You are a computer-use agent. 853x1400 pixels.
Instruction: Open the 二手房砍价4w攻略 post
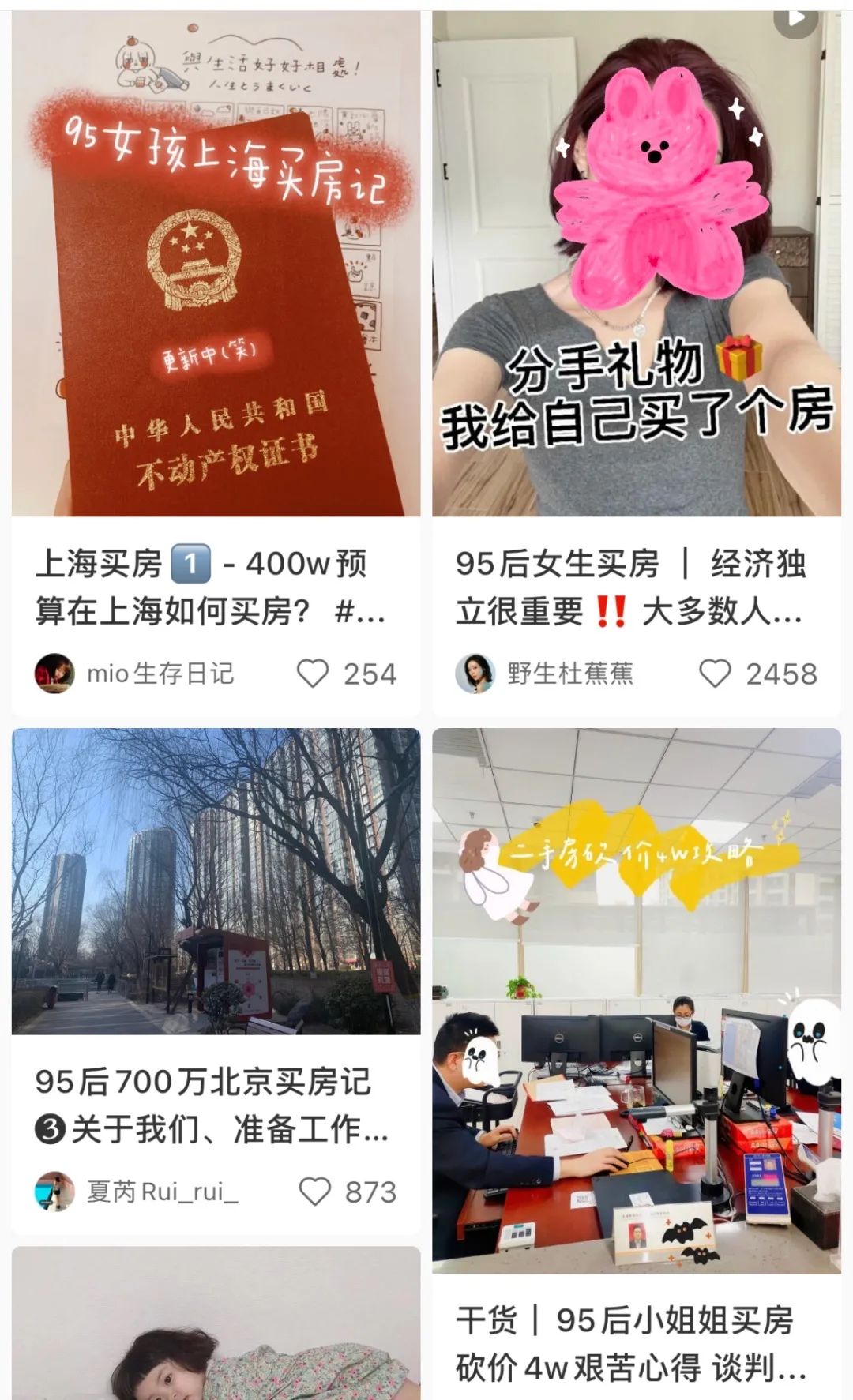pyautogui.click(x=636, y=999)
